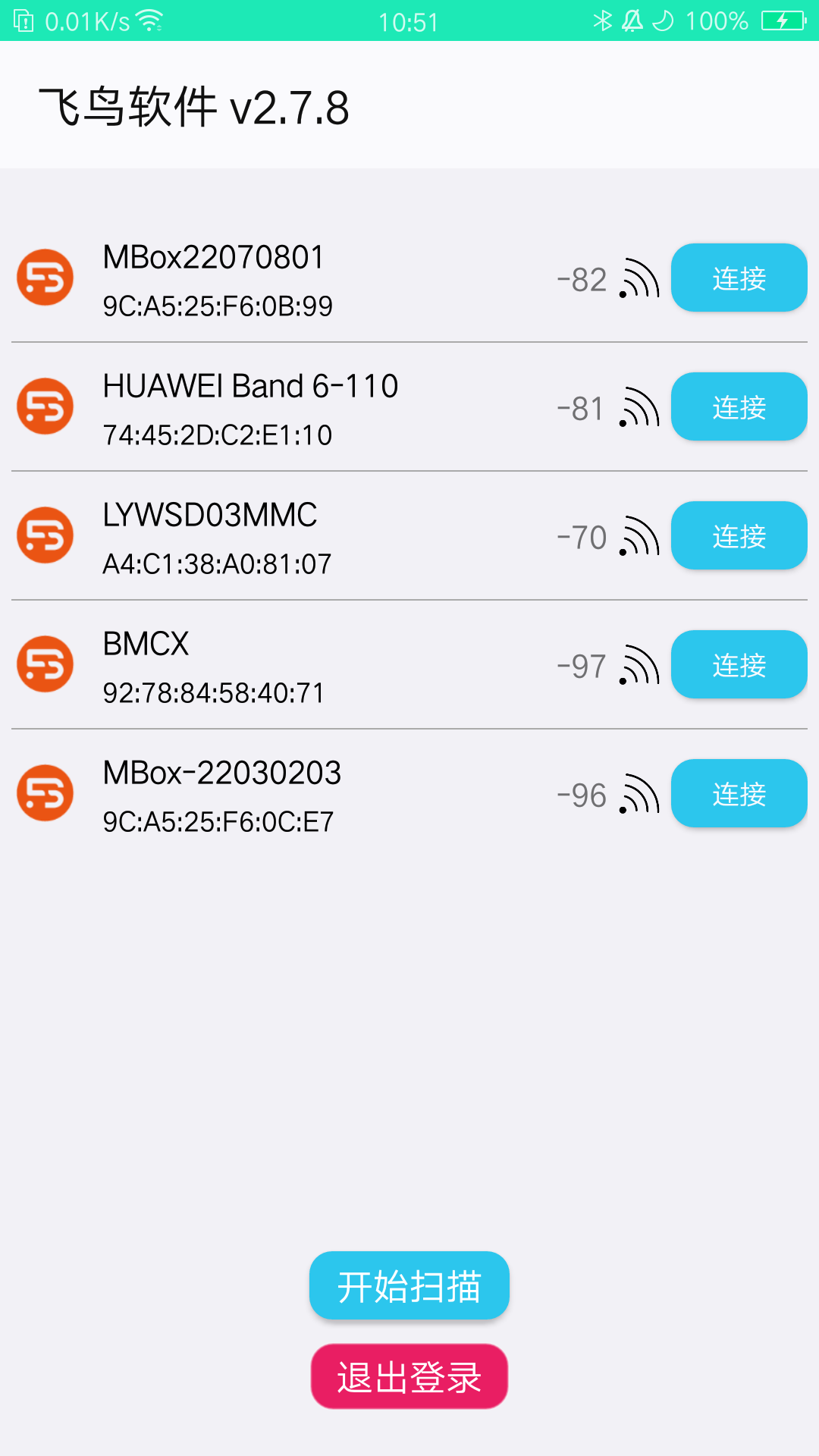Start scanning with 开始扫描

point(409,1285)
